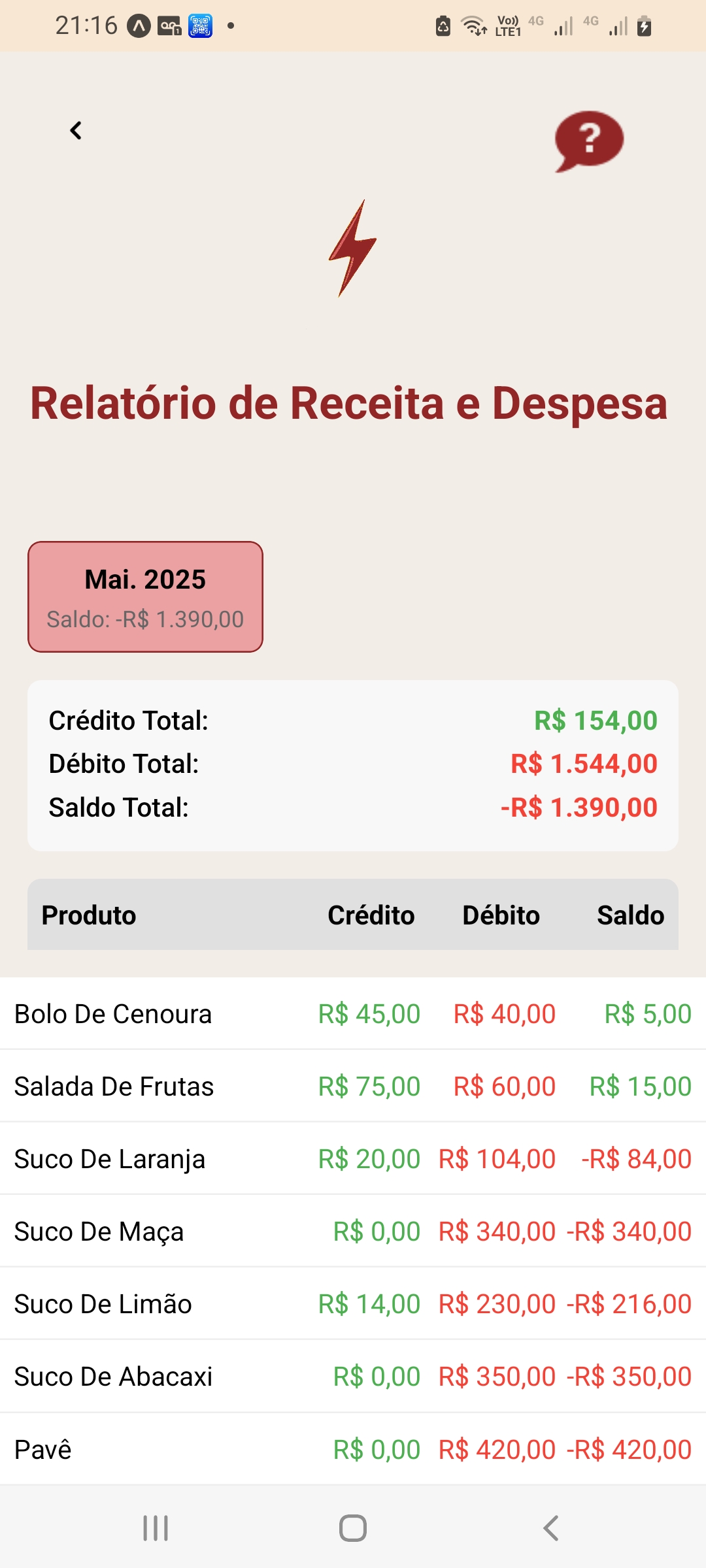Tap the QR code icon in the status bar

[200, 25]
